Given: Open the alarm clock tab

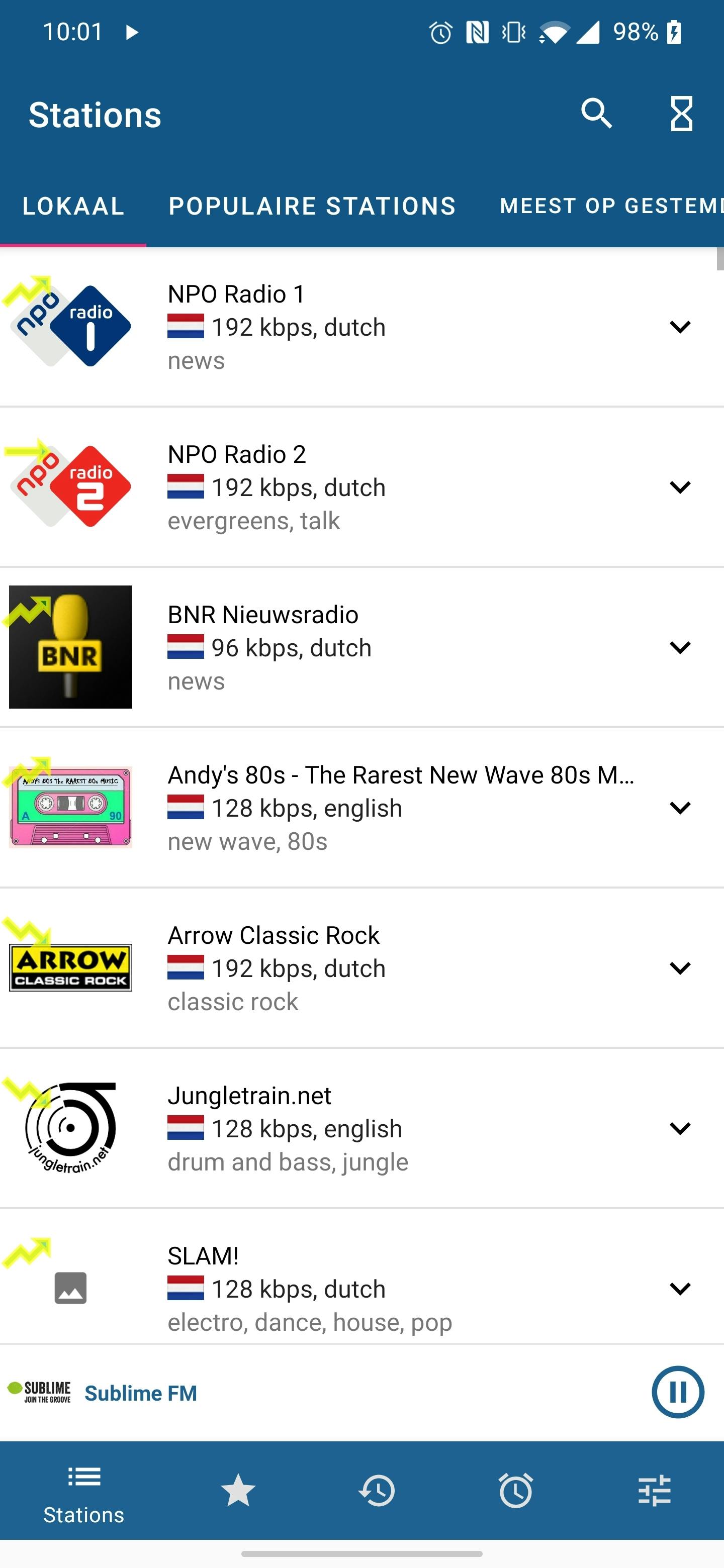Looking at the screenshot, I should pos(516,1491).
